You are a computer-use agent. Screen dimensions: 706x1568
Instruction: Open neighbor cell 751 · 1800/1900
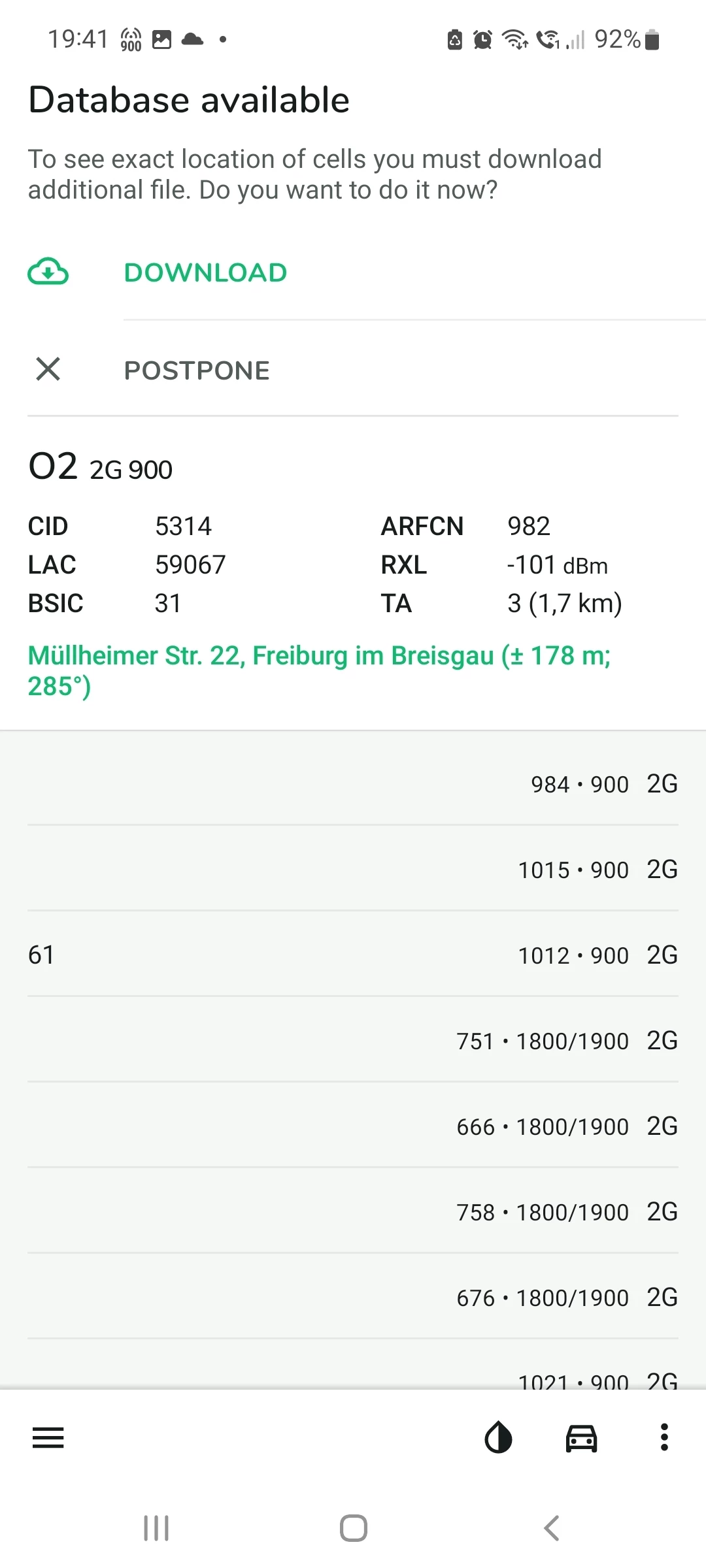(353, 1041)
